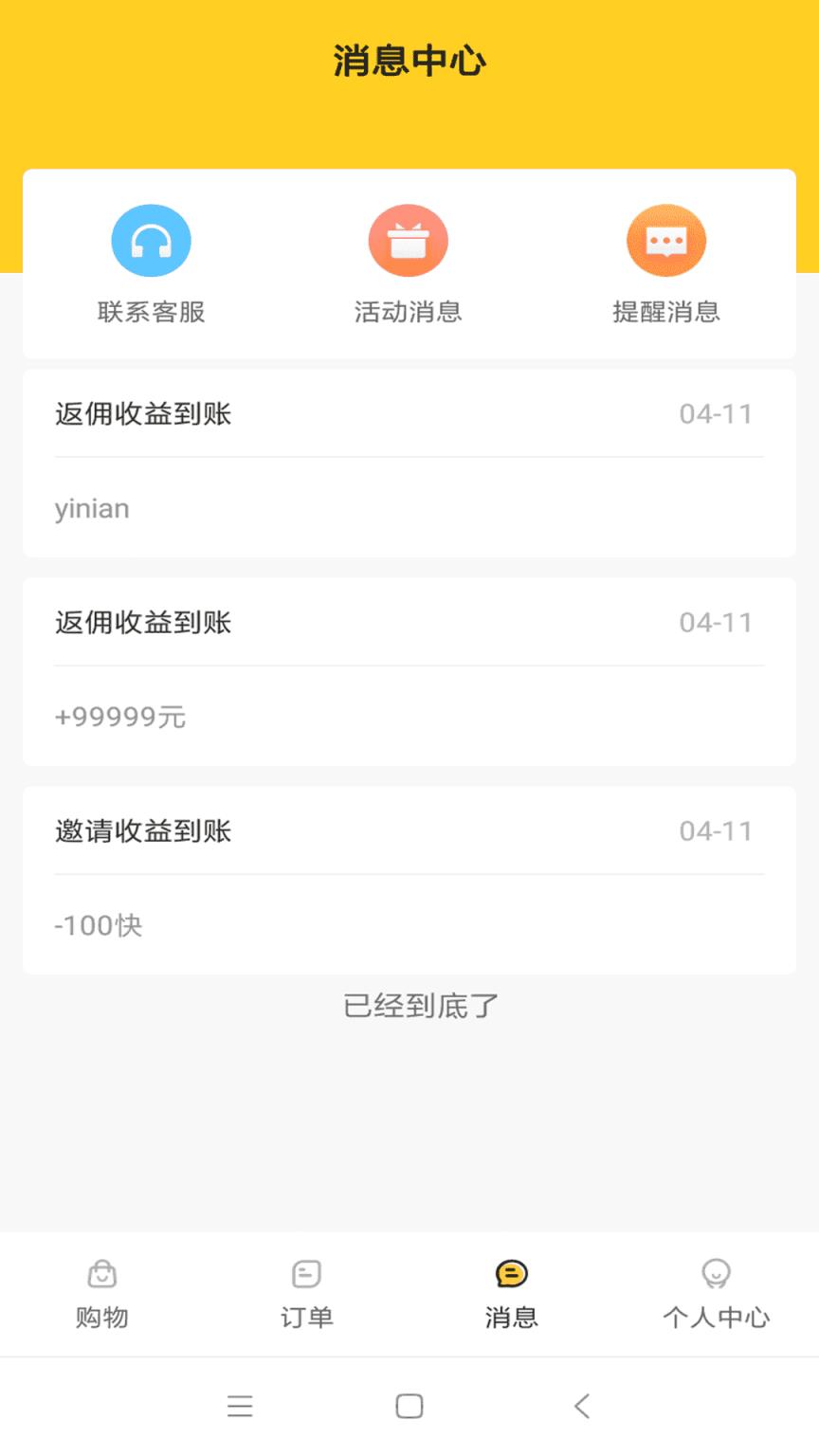The image size is (819, 1456).
Task: Tap the chat bubble reminder messages icon
Action: [x=666, y=240]
